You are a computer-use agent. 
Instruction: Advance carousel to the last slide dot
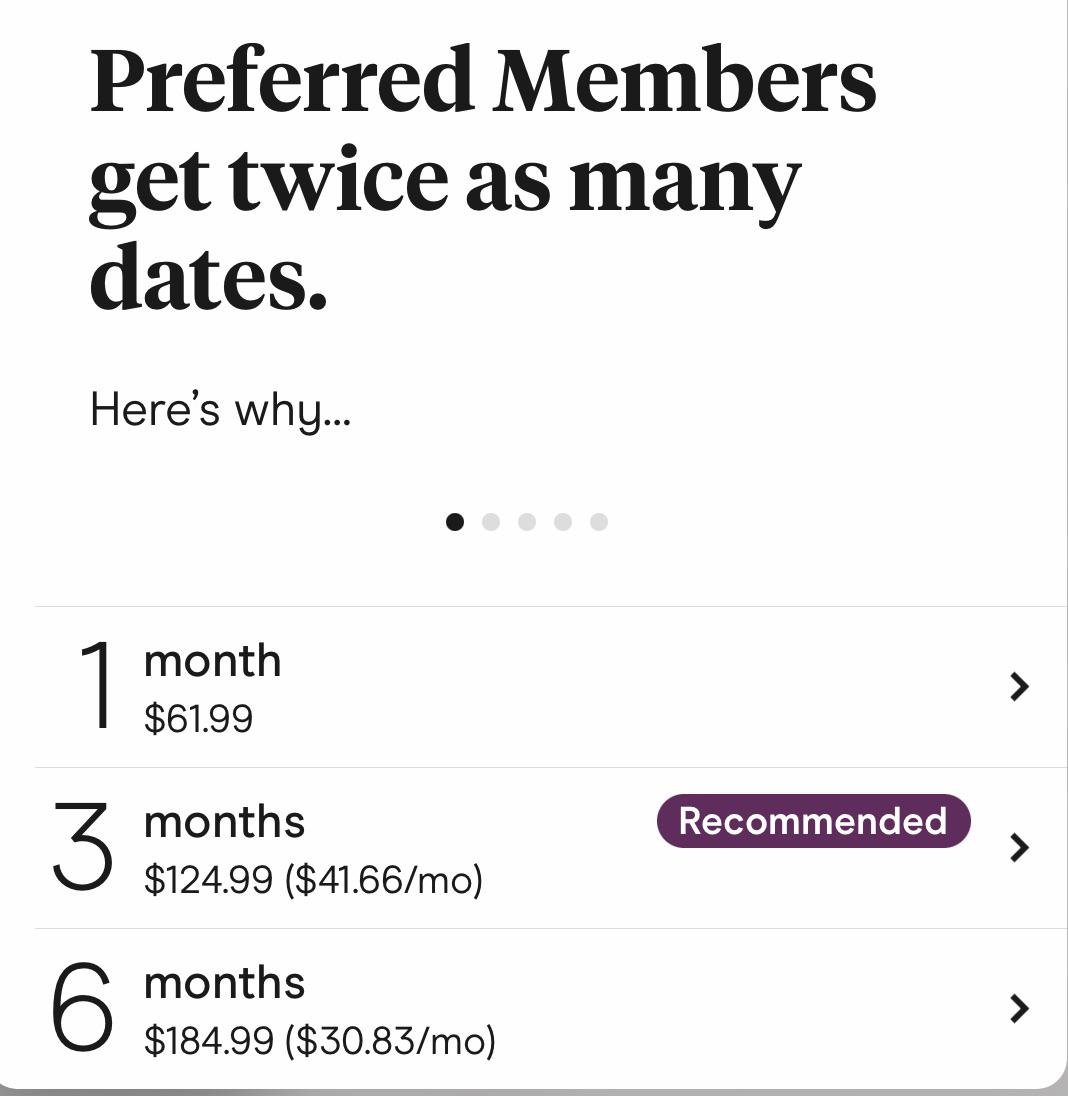click(x=598, y=522)
